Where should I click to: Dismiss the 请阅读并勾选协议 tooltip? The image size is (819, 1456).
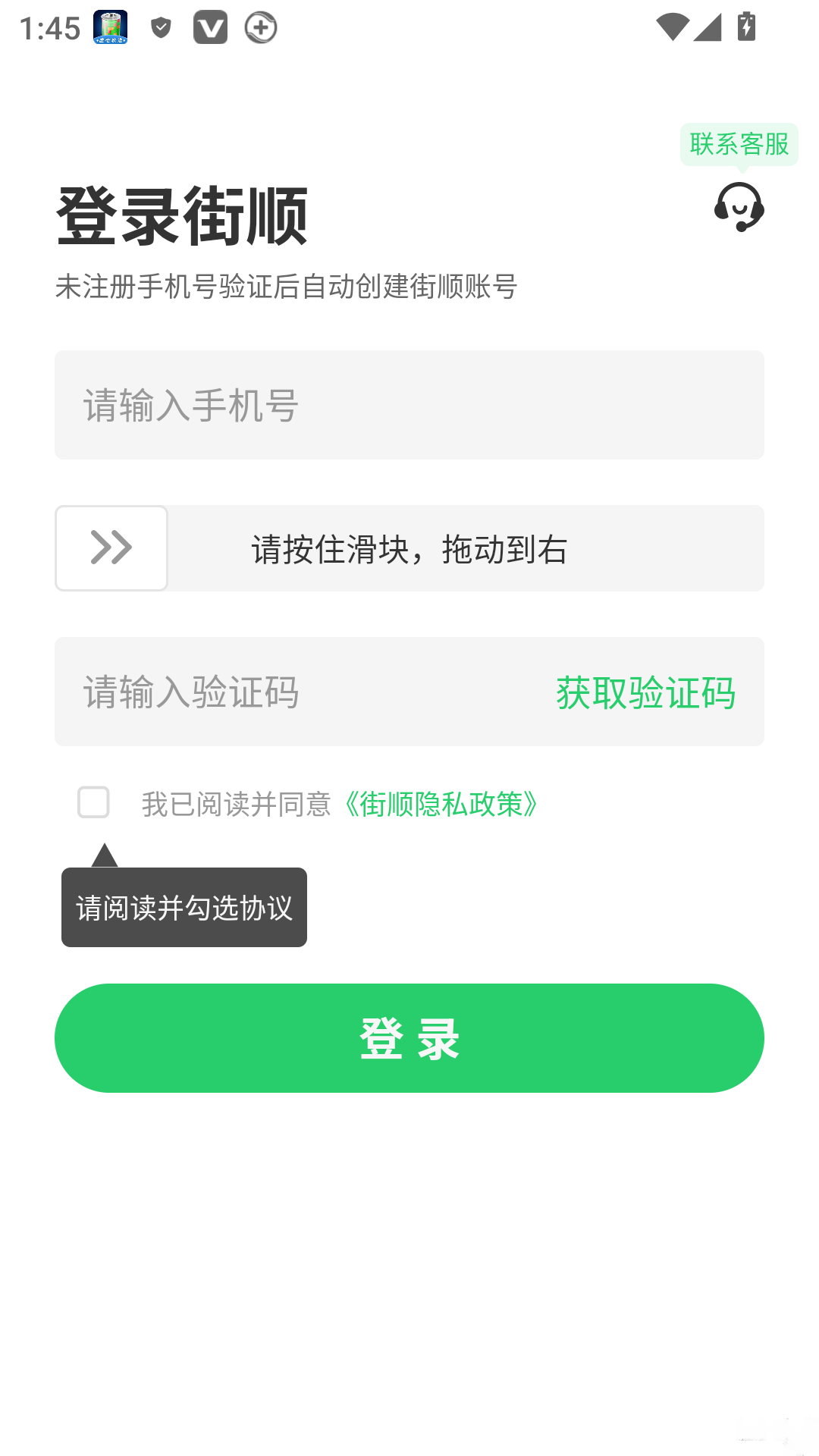click(184, 908)
